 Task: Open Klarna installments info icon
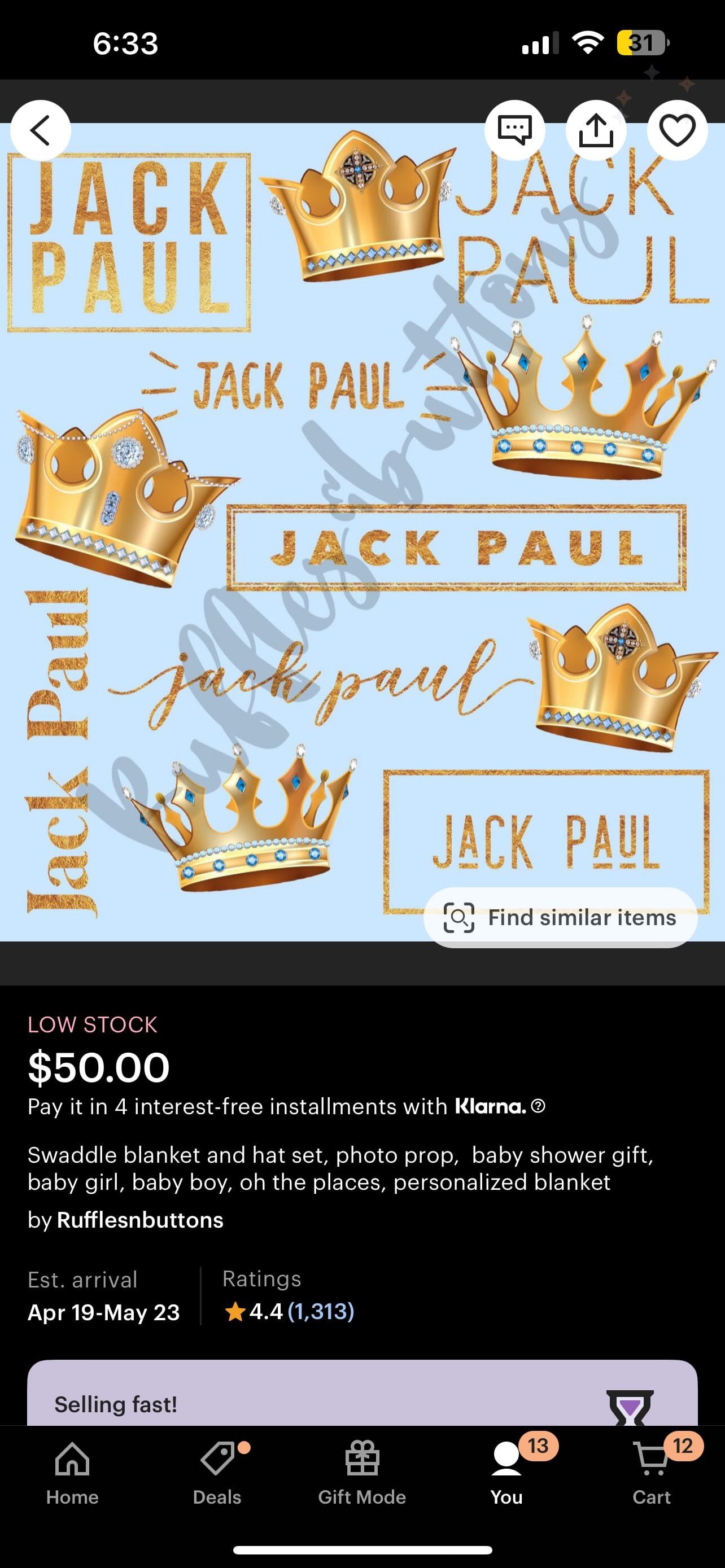click(x=538, y=1106)
